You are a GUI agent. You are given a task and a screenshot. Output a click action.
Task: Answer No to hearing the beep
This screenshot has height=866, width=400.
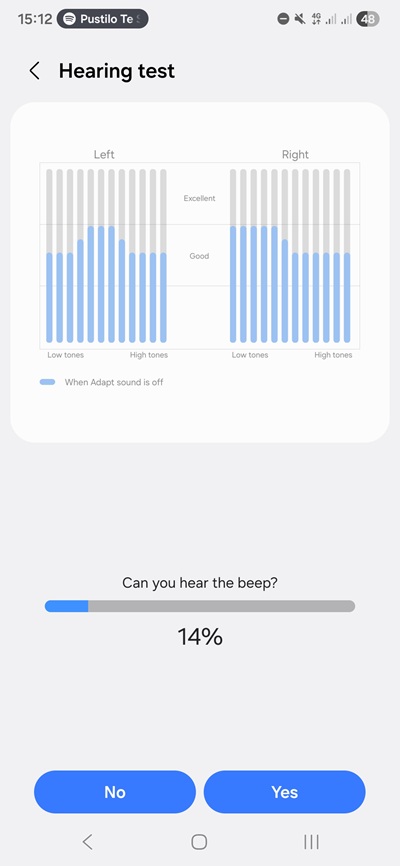115,791
